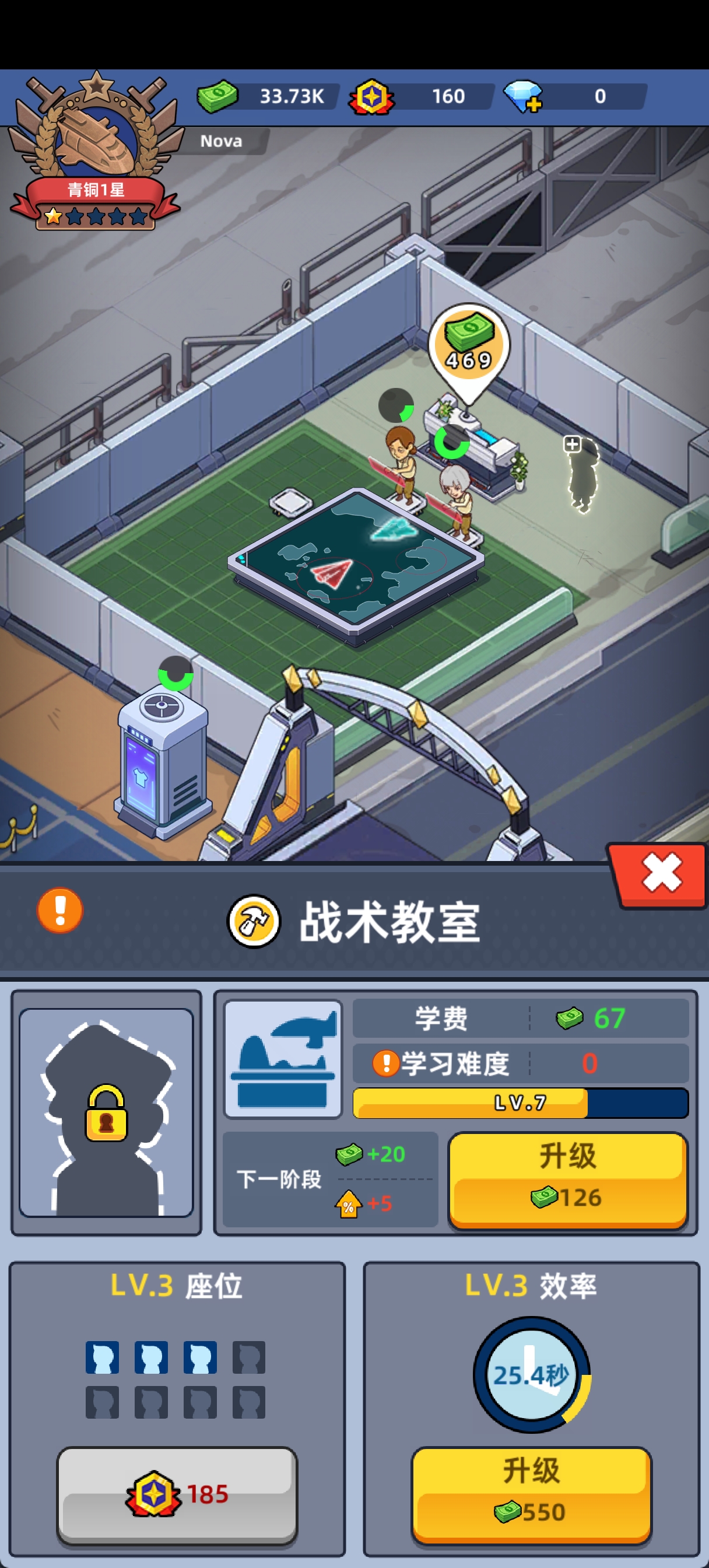Open the 青铜1星 rank badge
The image size is (709, 1568).
[x=96, y=152]
